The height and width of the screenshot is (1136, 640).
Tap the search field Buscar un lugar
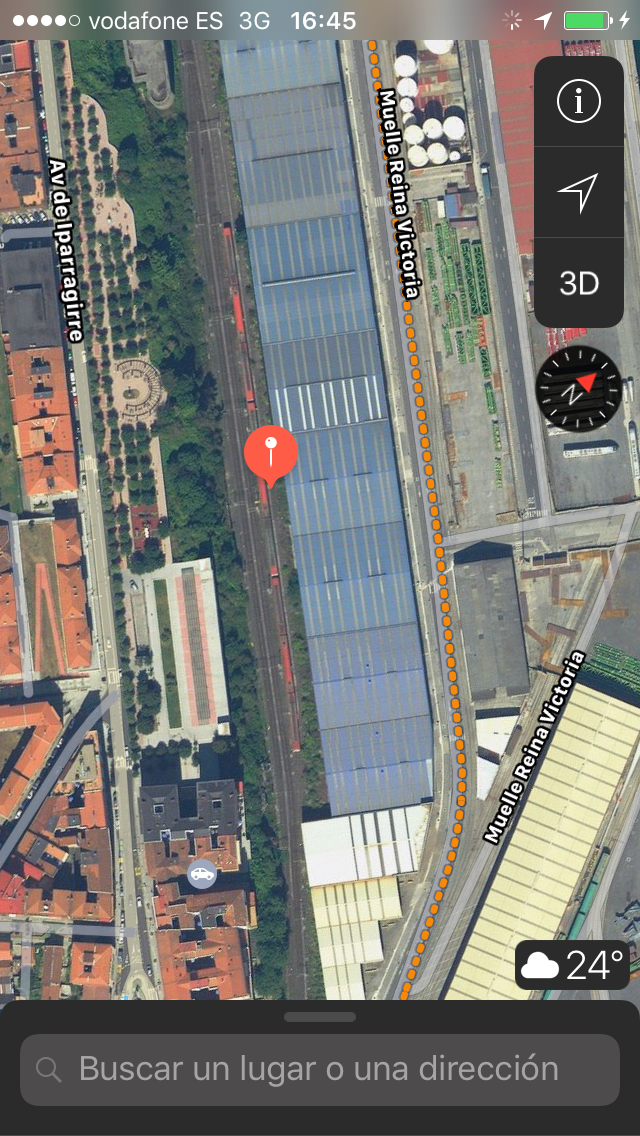320,1069
